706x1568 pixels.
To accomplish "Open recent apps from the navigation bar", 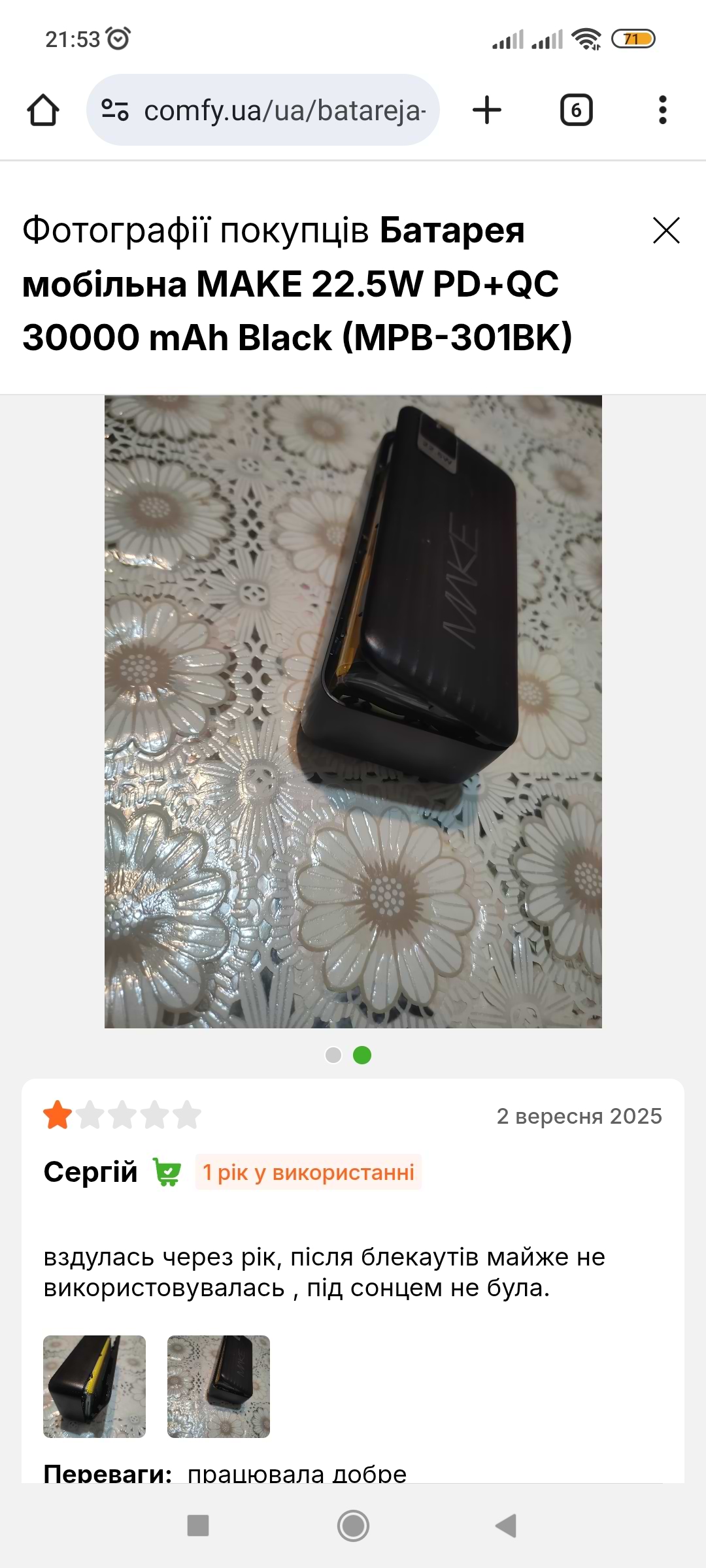I will (198, 1526).
